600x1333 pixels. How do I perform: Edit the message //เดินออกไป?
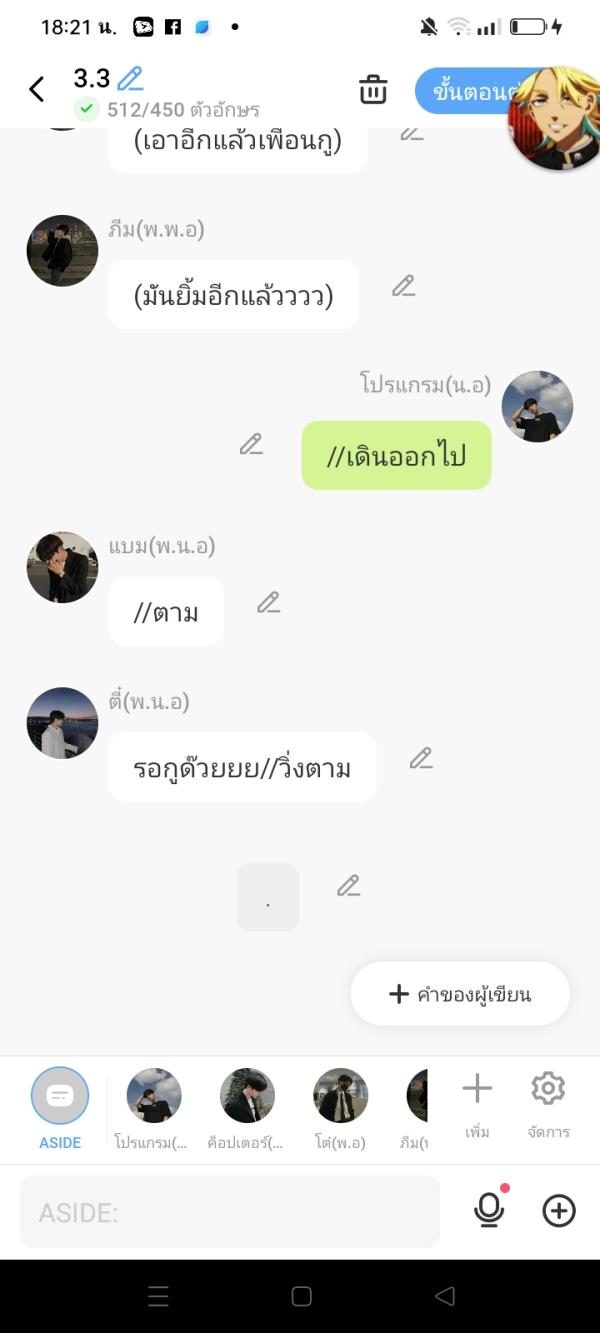point(251,444)
